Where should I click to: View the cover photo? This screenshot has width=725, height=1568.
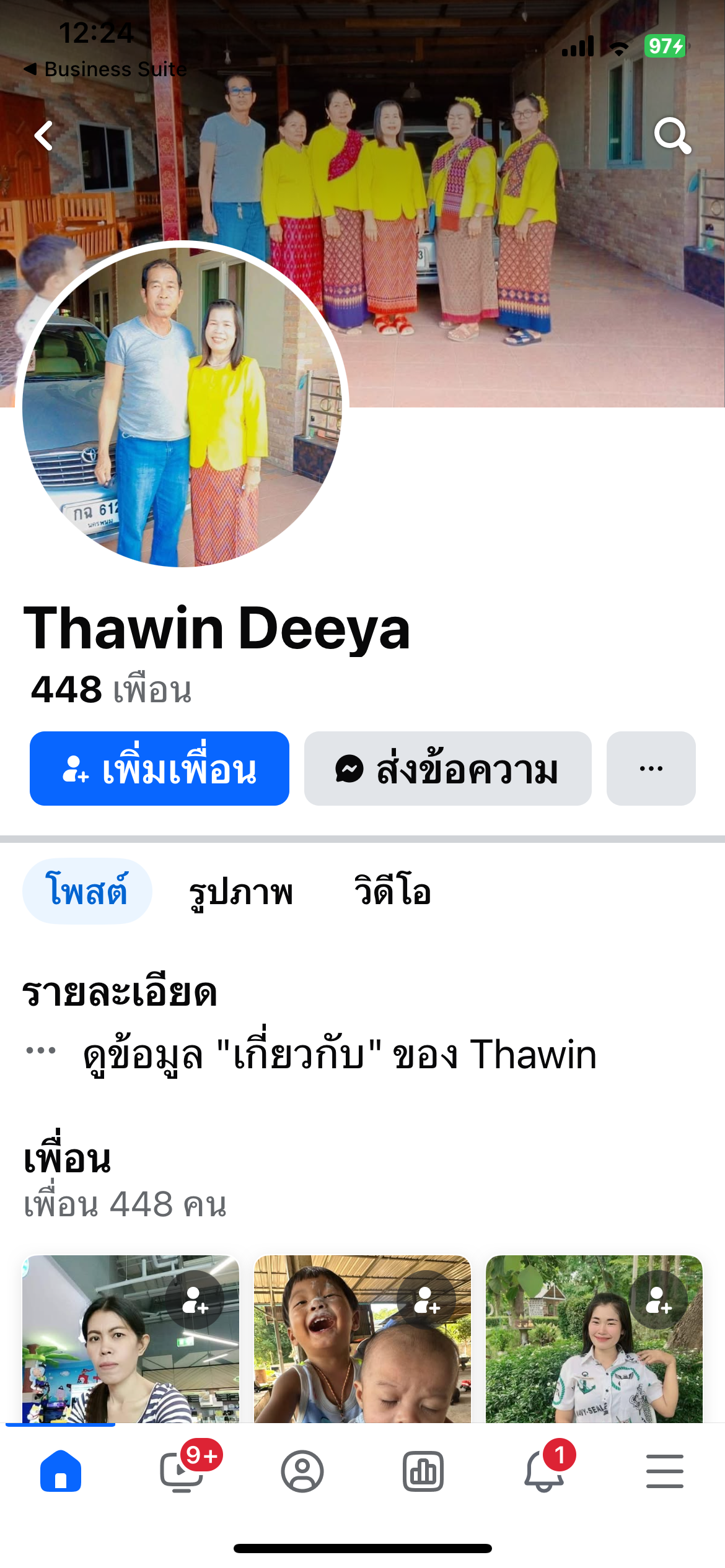pos(496,217)
